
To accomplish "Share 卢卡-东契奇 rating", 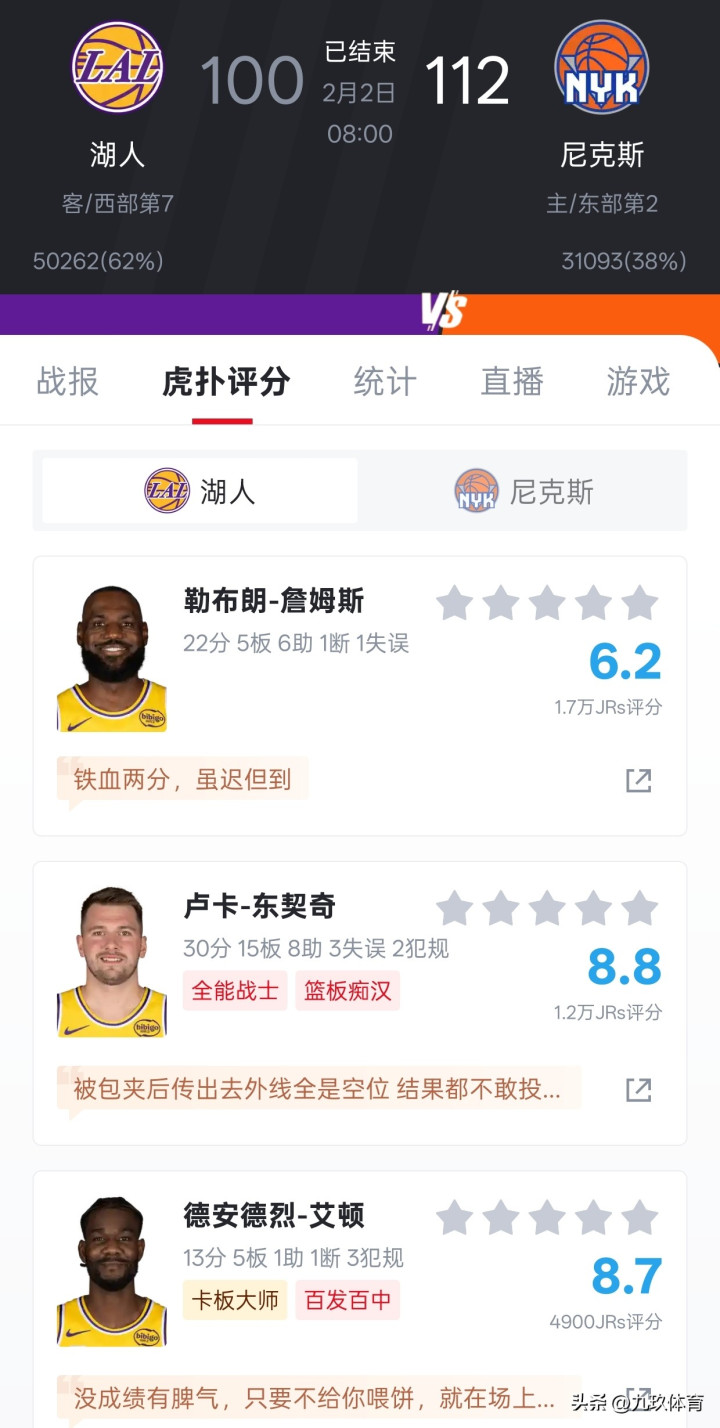I will [x=638, y=1090].
